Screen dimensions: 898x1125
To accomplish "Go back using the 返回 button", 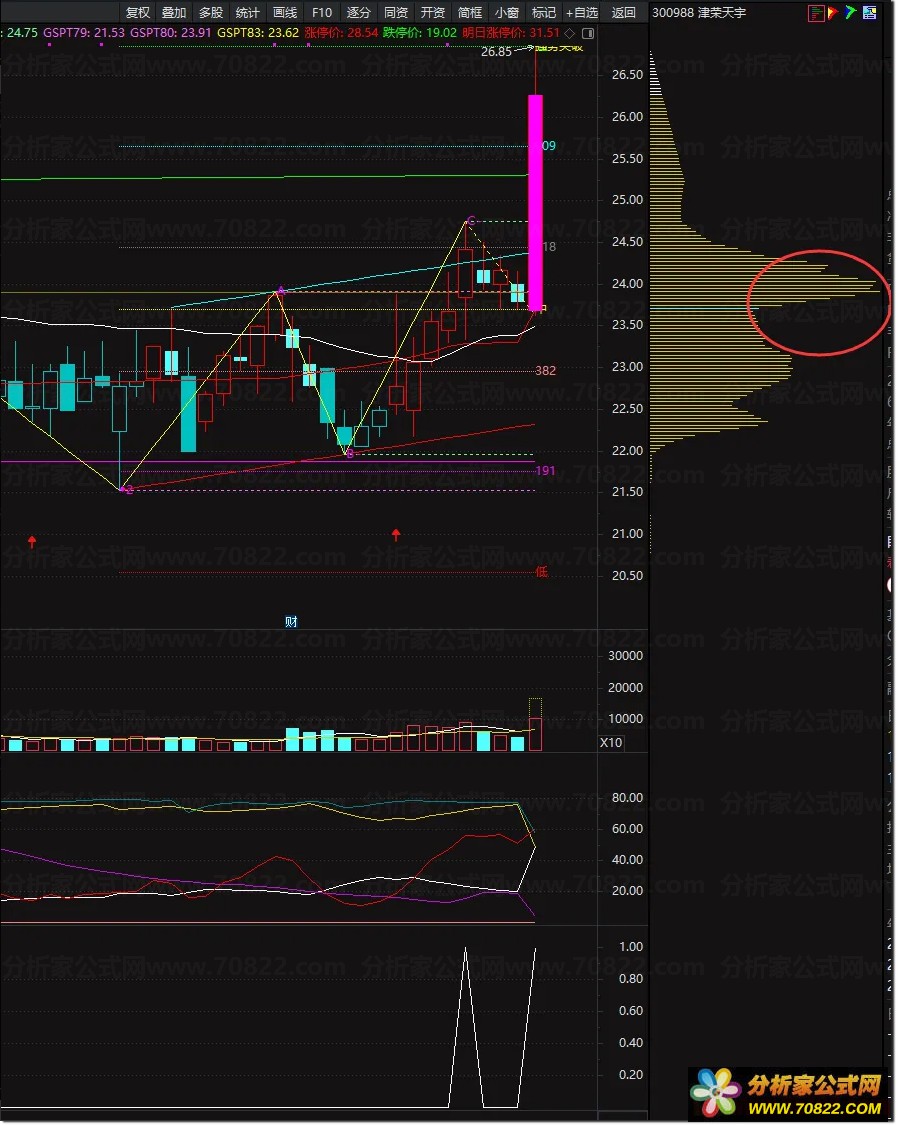I will pos(623,13).
